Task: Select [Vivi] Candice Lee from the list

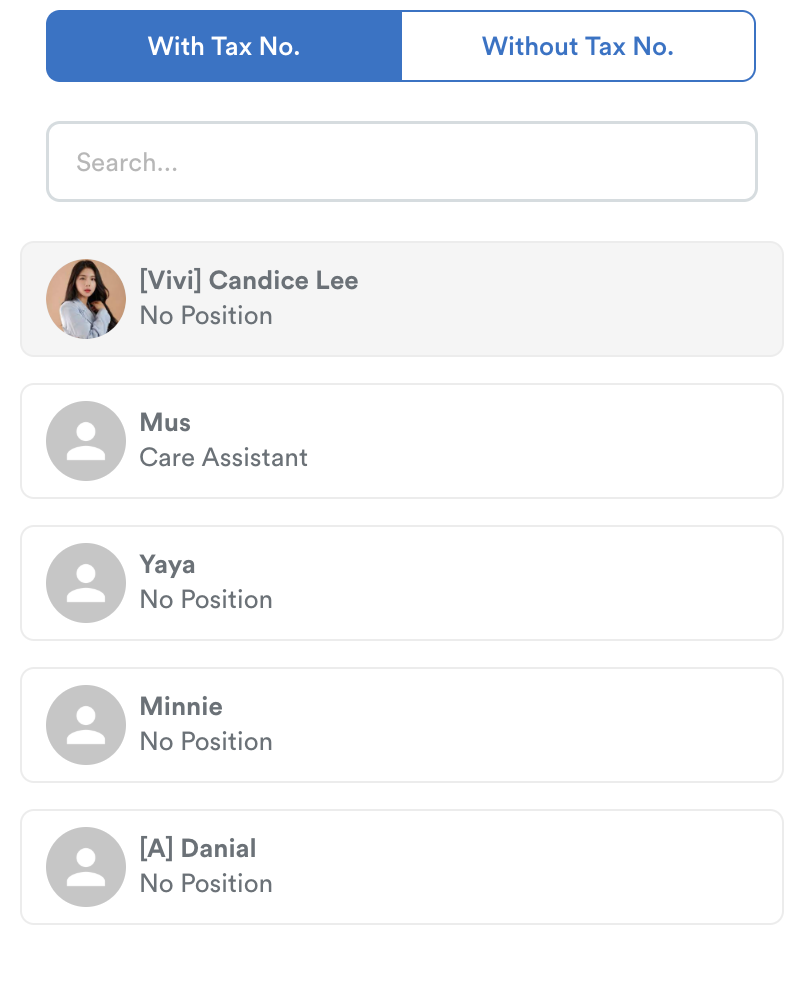Action: point(401,299)
